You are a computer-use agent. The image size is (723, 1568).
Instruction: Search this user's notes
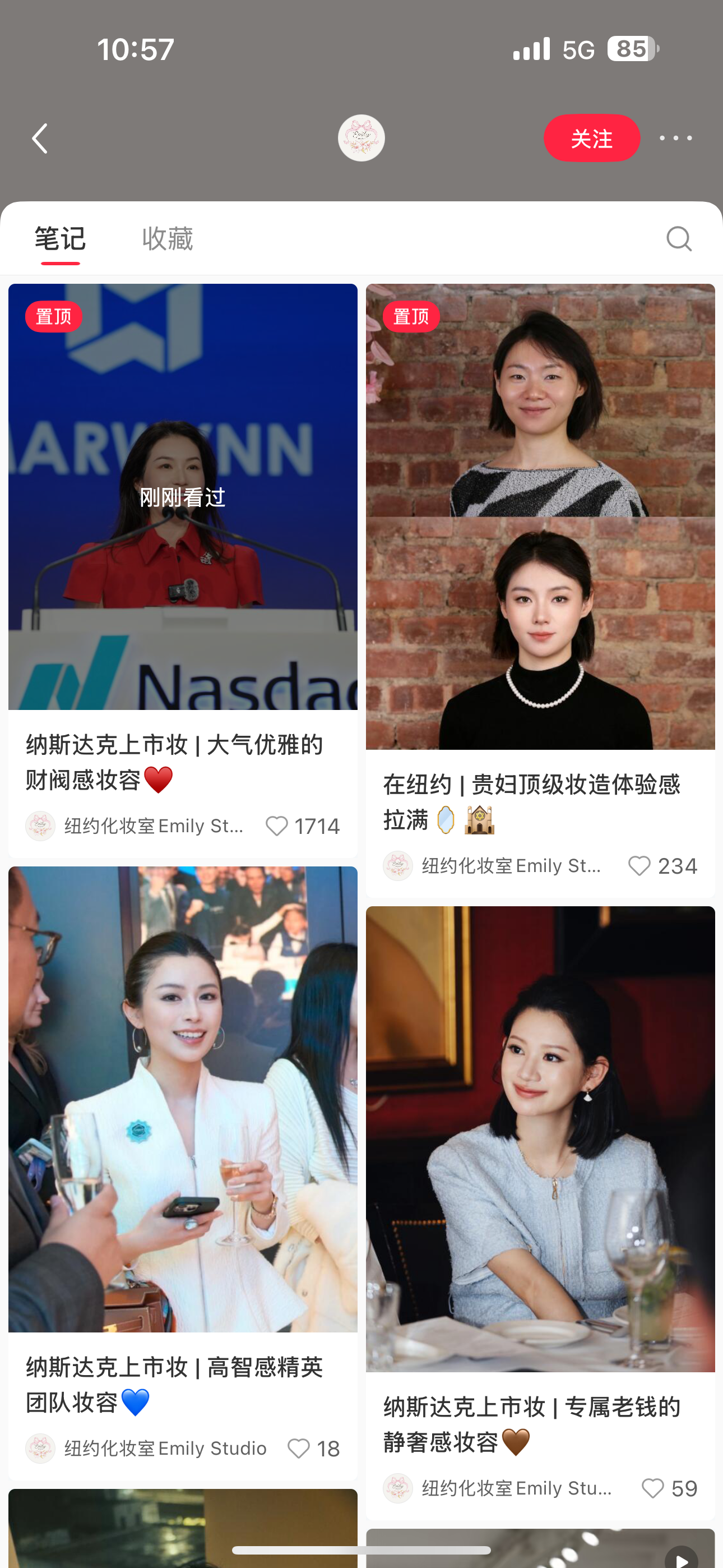coord(679,238)
